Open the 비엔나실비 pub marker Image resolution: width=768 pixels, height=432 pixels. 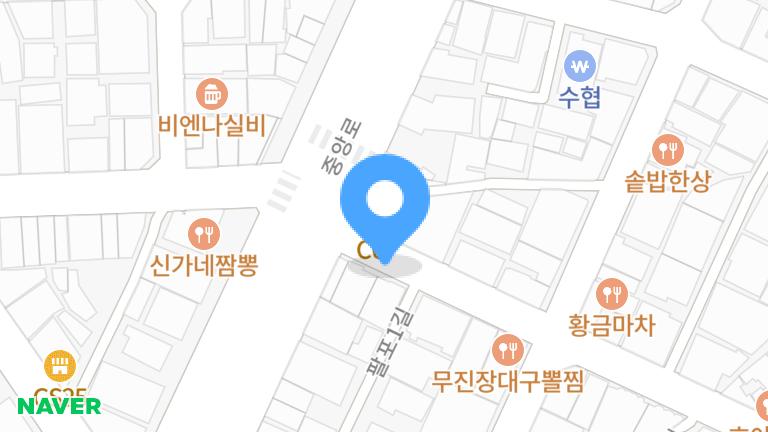[x=210, y=94]
